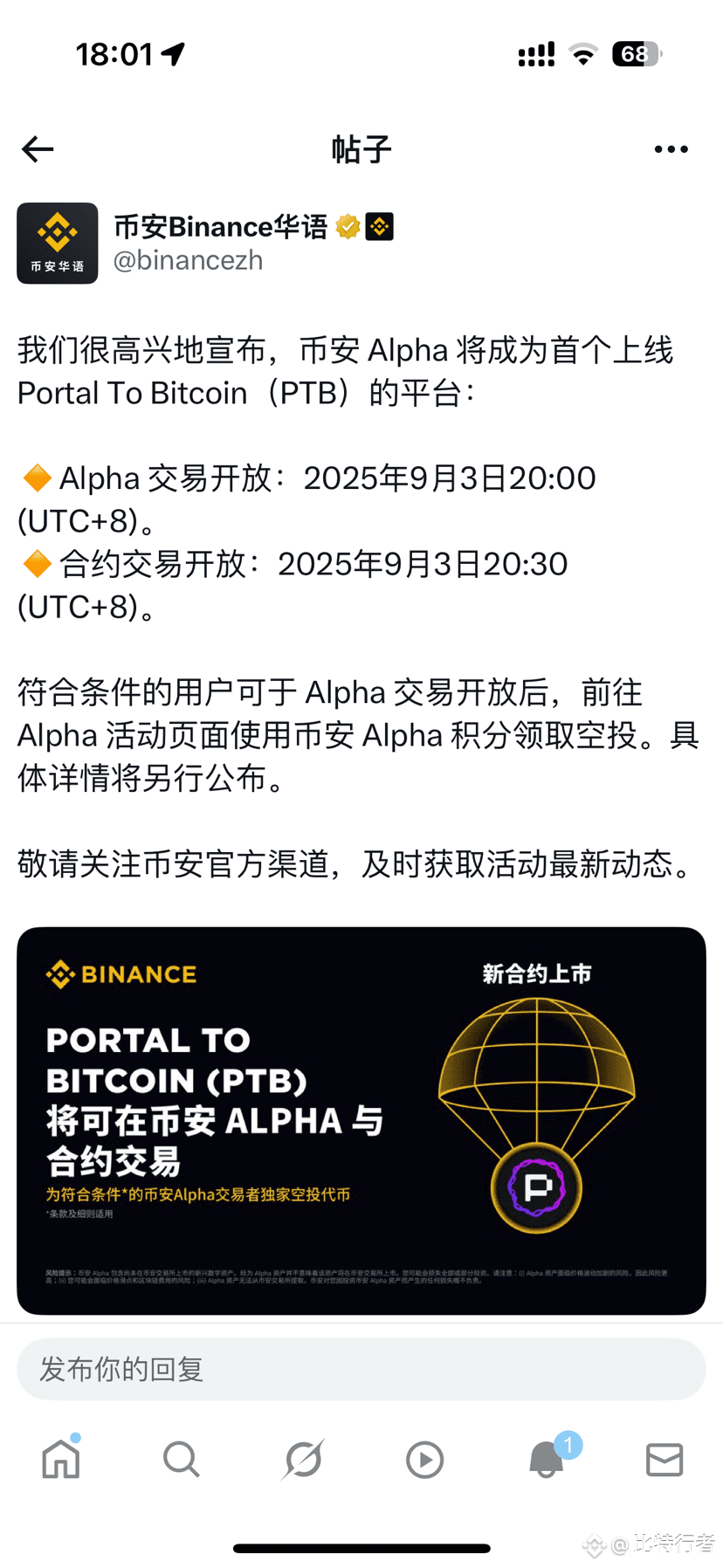Open the Search icon in bottom navigation
This screenshot has width=723, height=1568.
[x=181, y=1459]
